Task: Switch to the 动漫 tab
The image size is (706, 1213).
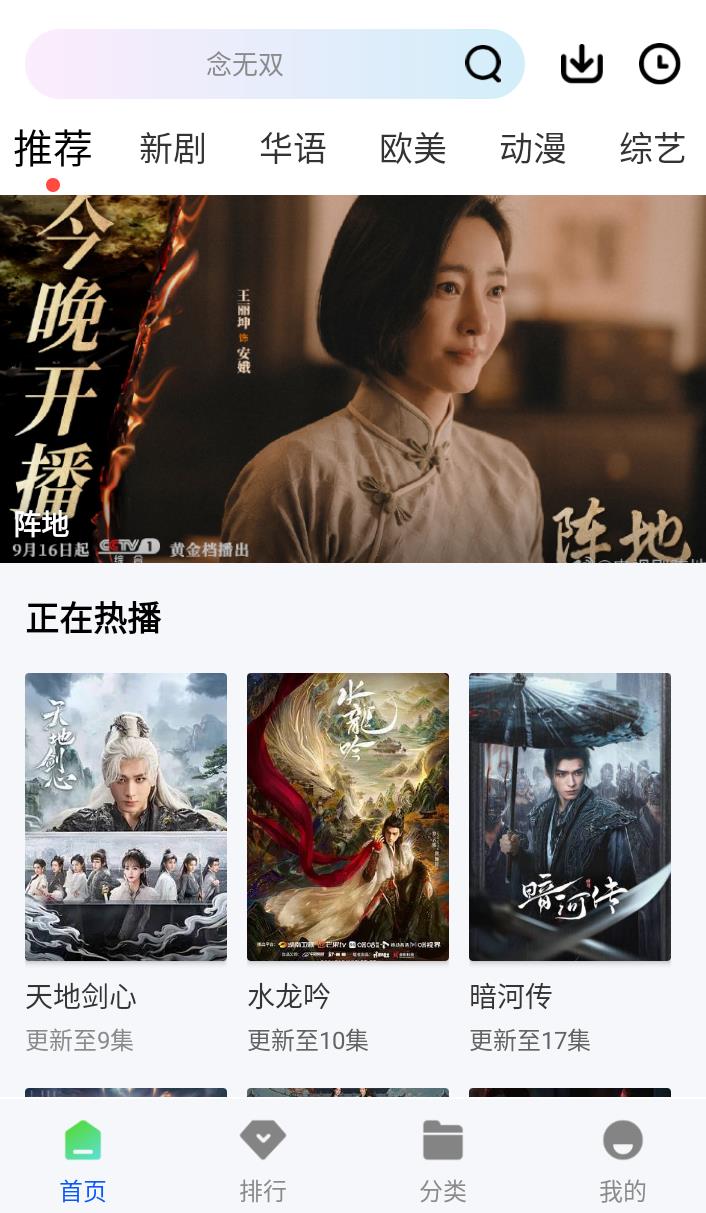Action: click(x=533, y=149)
